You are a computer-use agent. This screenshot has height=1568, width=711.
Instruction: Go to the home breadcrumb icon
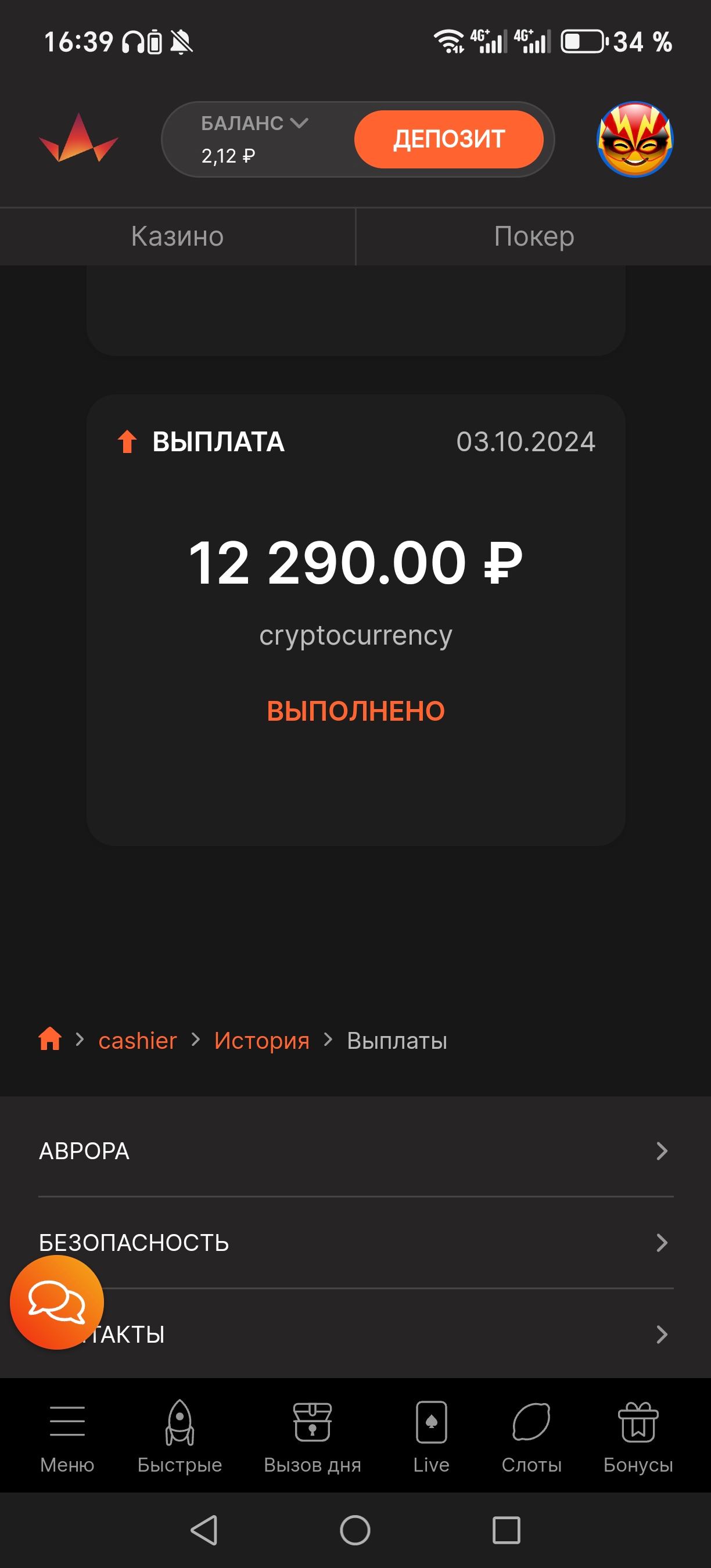(x=50, y=1039)
